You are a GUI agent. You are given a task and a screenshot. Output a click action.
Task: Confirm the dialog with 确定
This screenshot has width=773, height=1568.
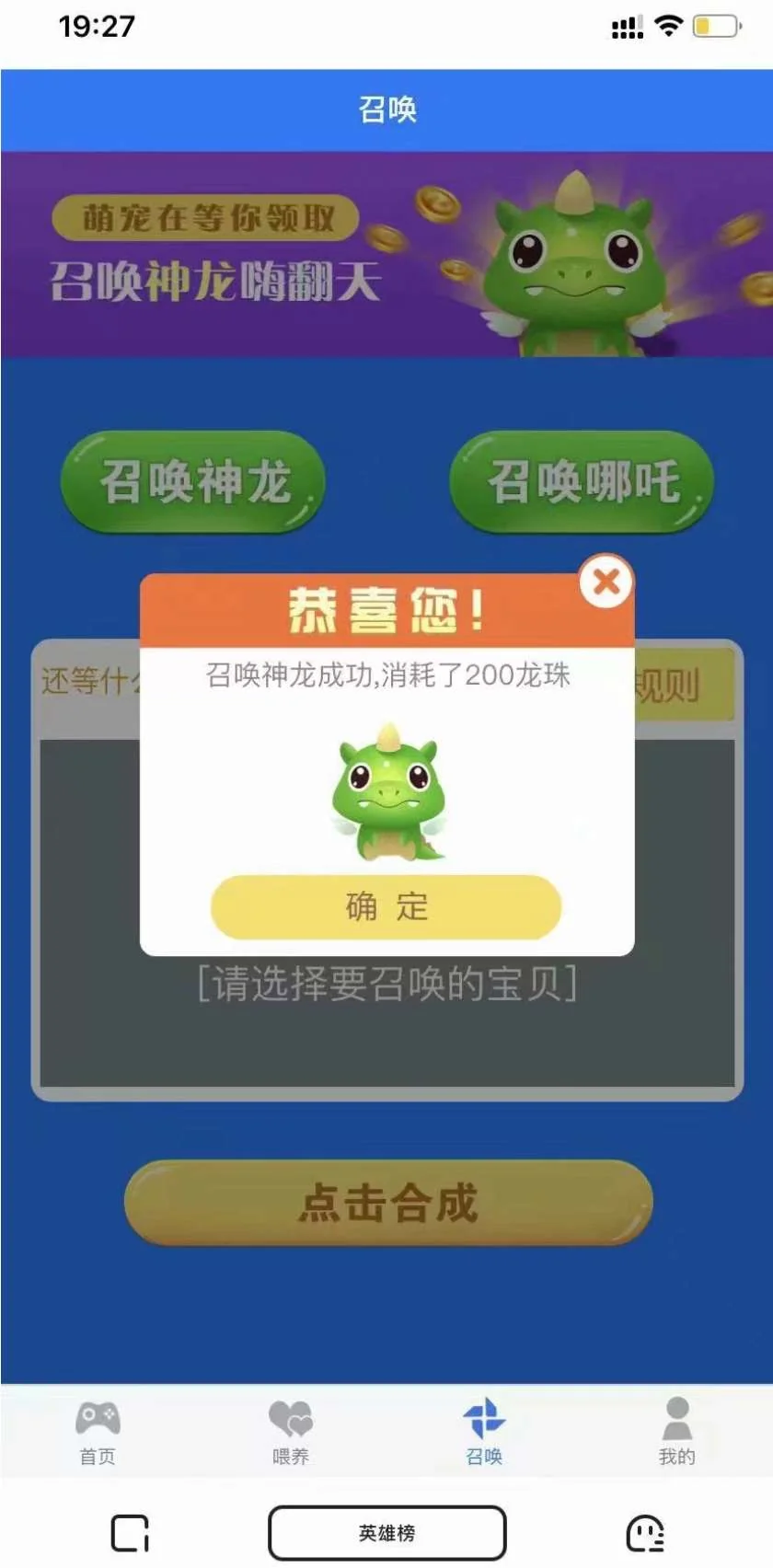pyautogui.click(x=386, y=906)
